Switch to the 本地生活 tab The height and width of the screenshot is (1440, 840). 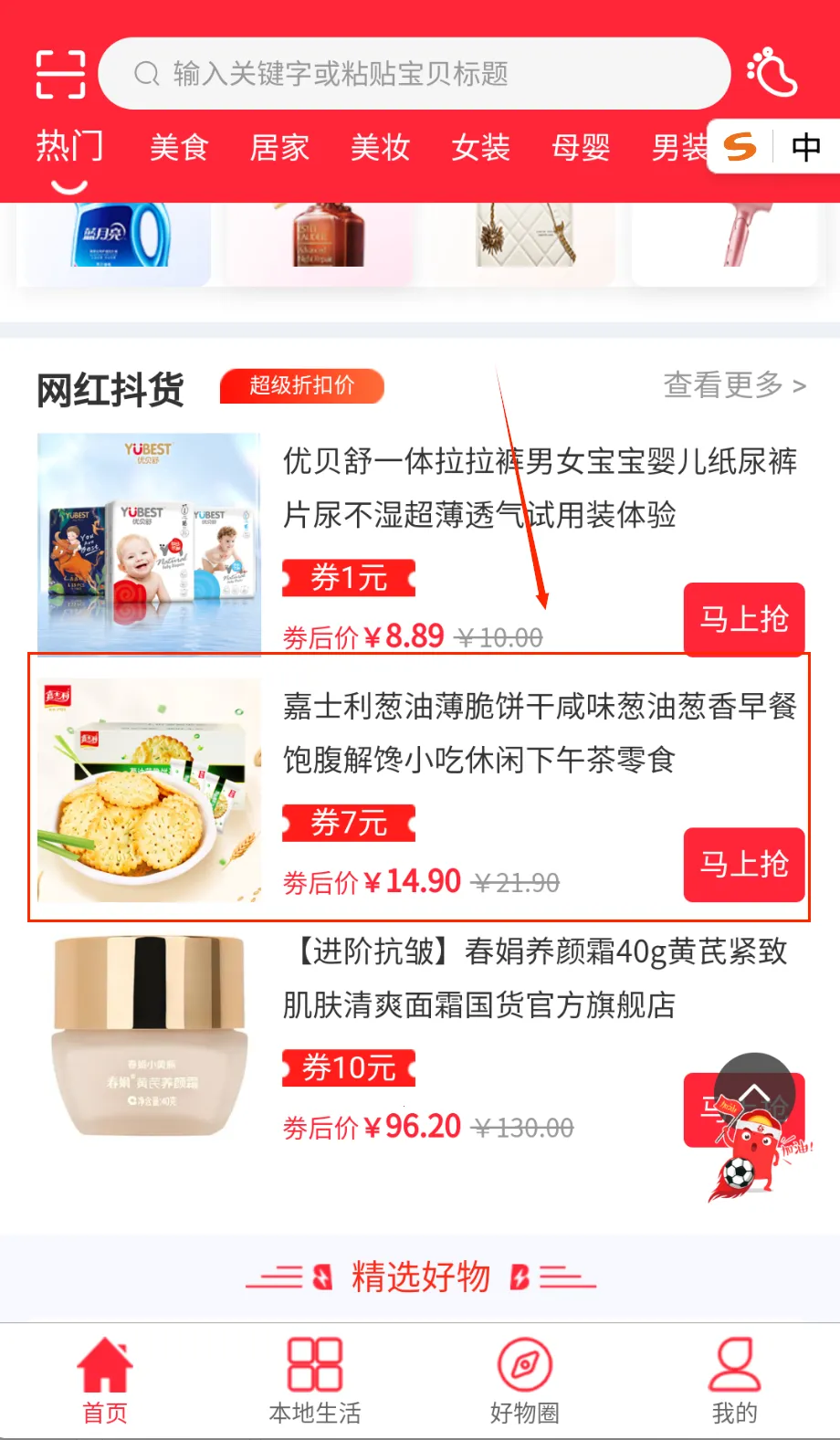(315, 1381)
